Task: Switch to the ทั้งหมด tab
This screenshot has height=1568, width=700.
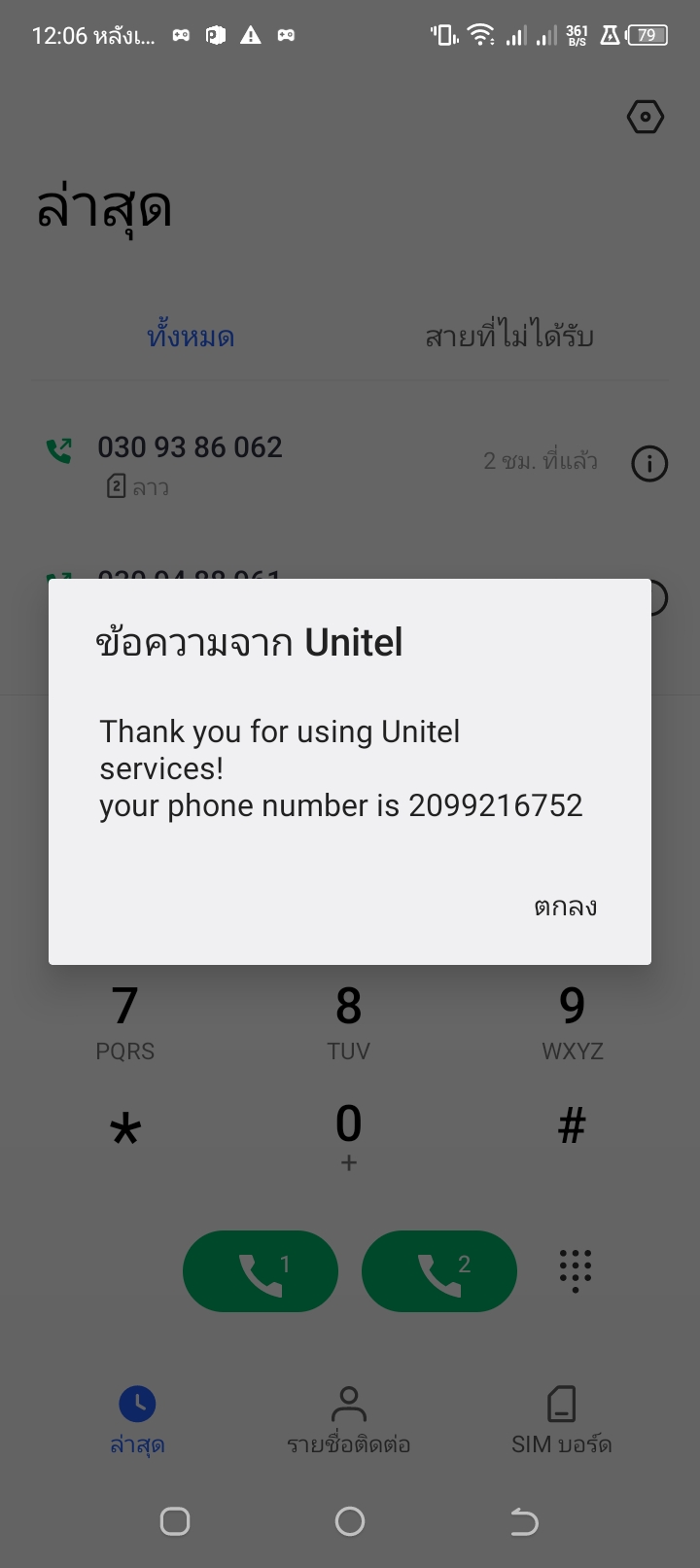Action: point(191,338)
